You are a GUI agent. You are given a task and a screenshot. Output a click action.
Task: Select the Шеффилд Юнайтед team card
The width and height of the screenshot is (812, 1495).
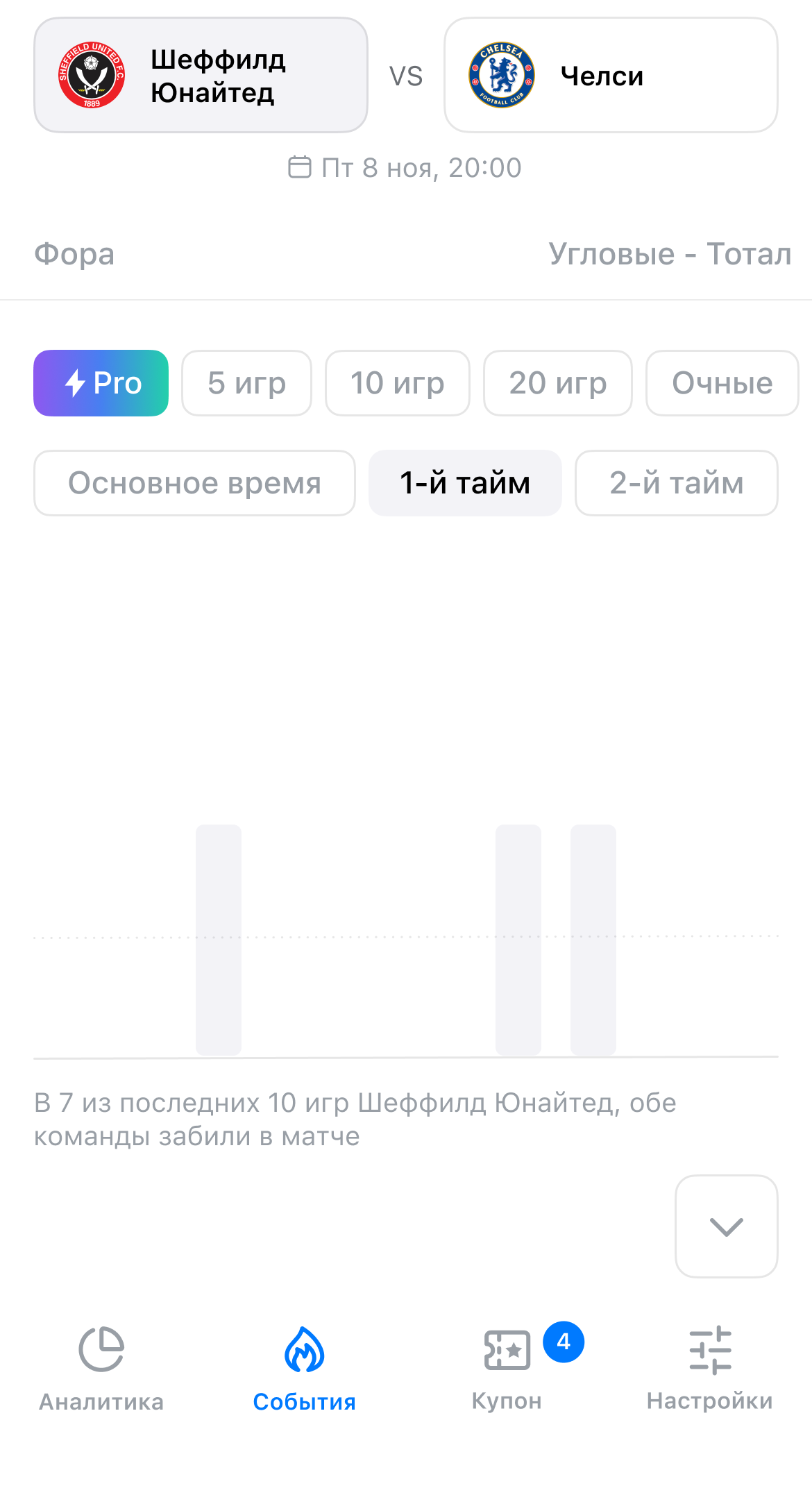coord(201,75)
